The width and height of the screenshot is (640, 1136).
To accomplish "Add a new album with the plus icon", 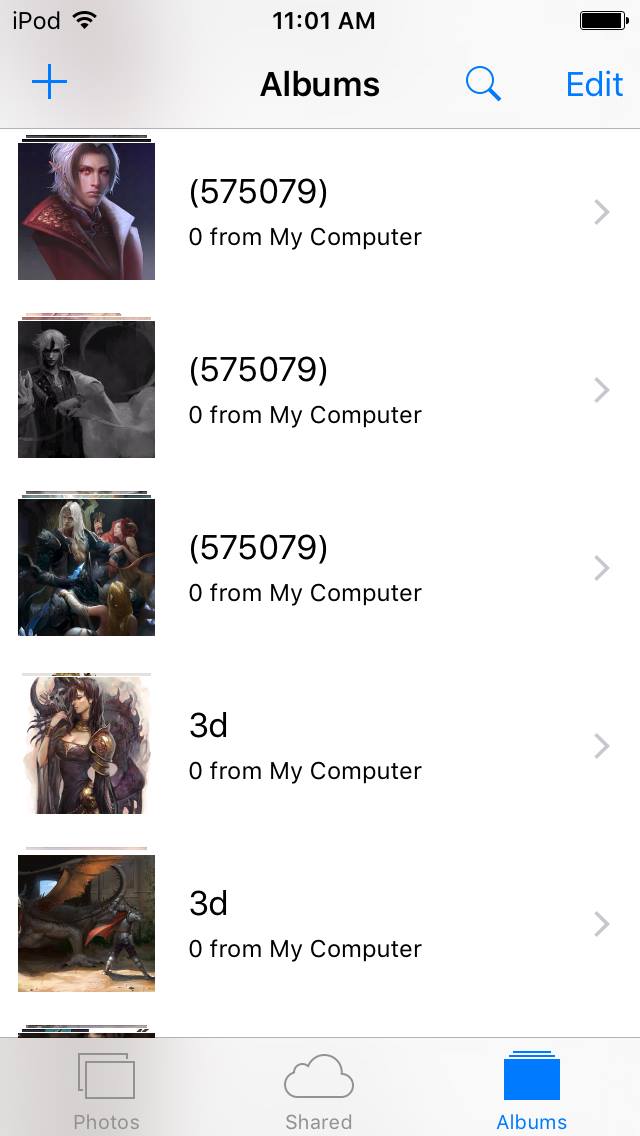I will [x=49, y=83].
